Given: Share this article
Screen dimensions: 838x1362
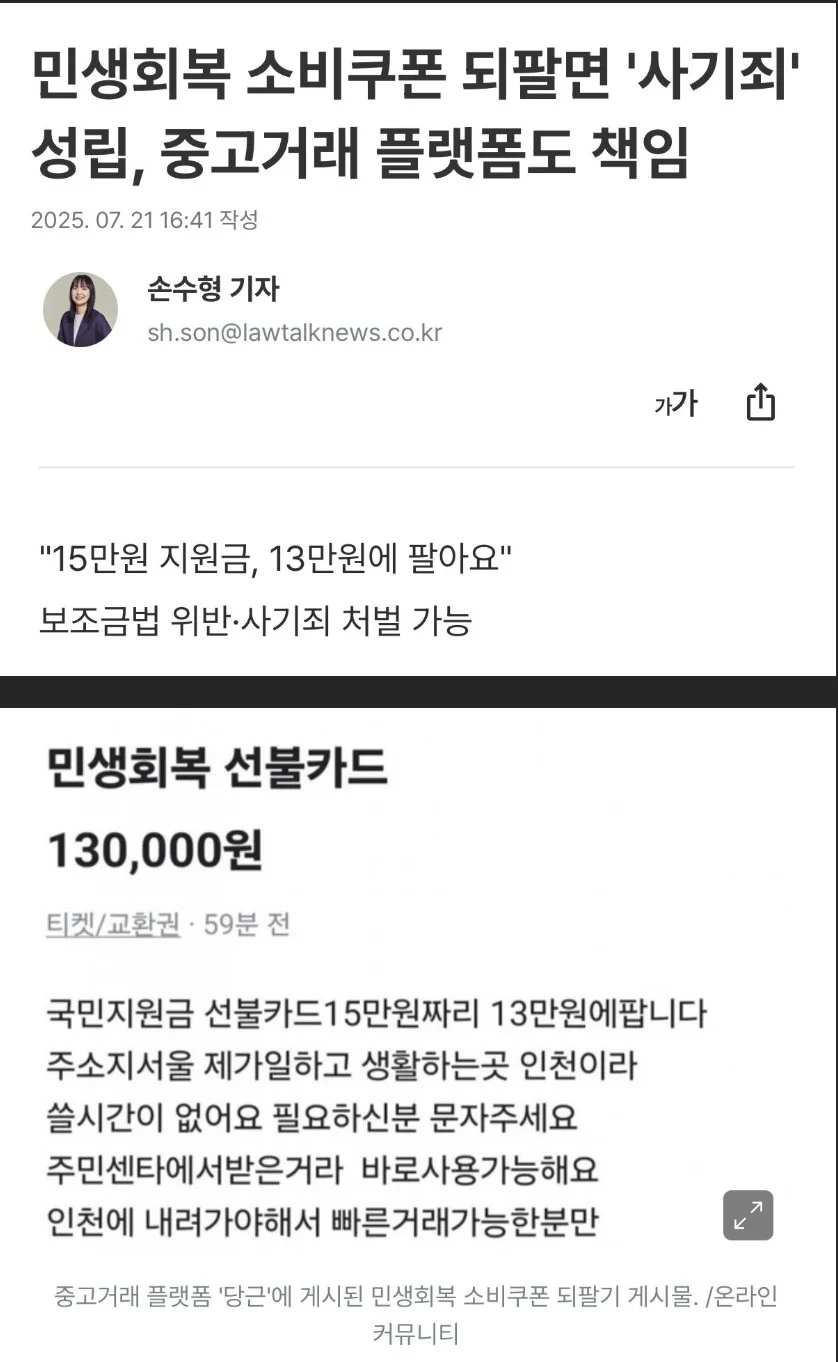Looking at the screenshot, I should coord(761,402).
